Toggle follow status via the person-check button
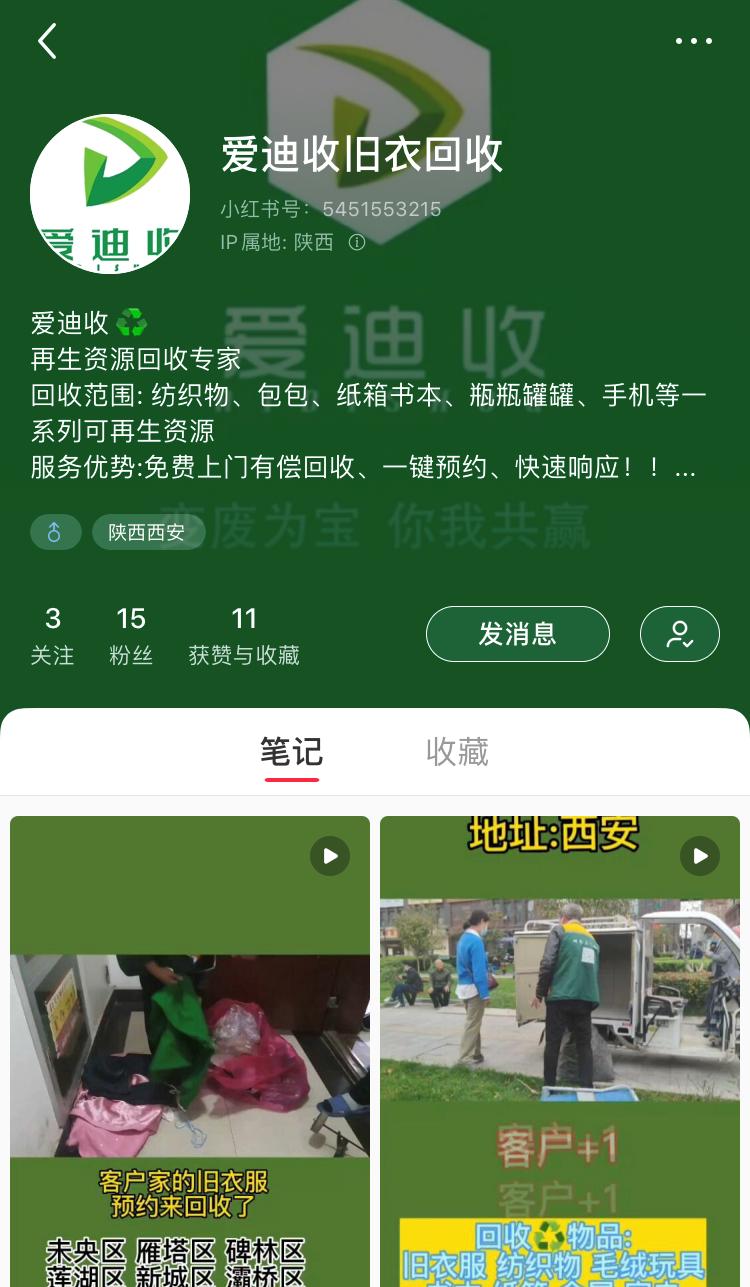 point(680,634)
